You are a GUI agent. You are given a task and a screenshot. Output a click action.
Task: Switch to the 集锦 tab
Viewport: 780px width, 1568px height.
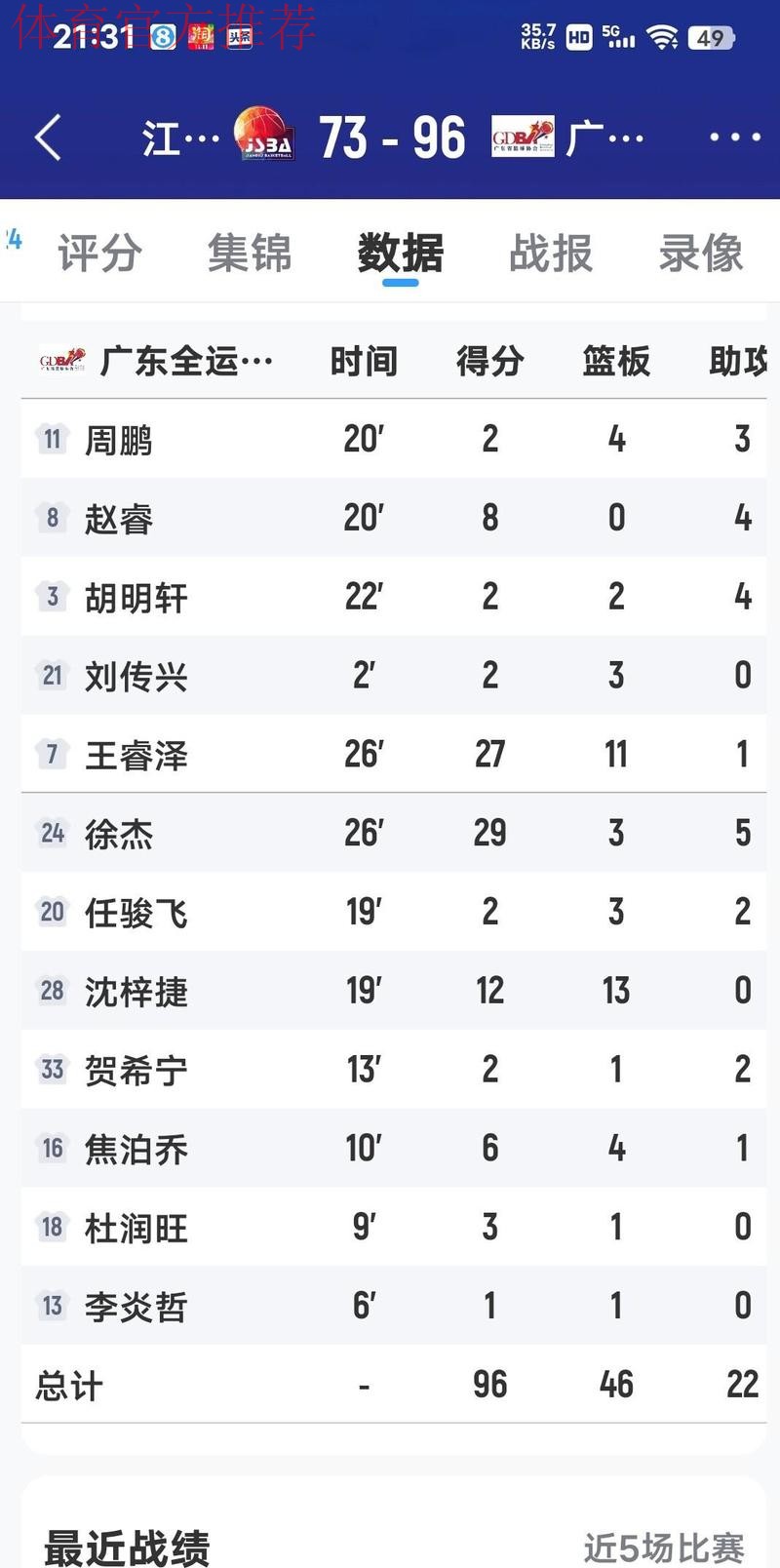click(x=250, y=254)
